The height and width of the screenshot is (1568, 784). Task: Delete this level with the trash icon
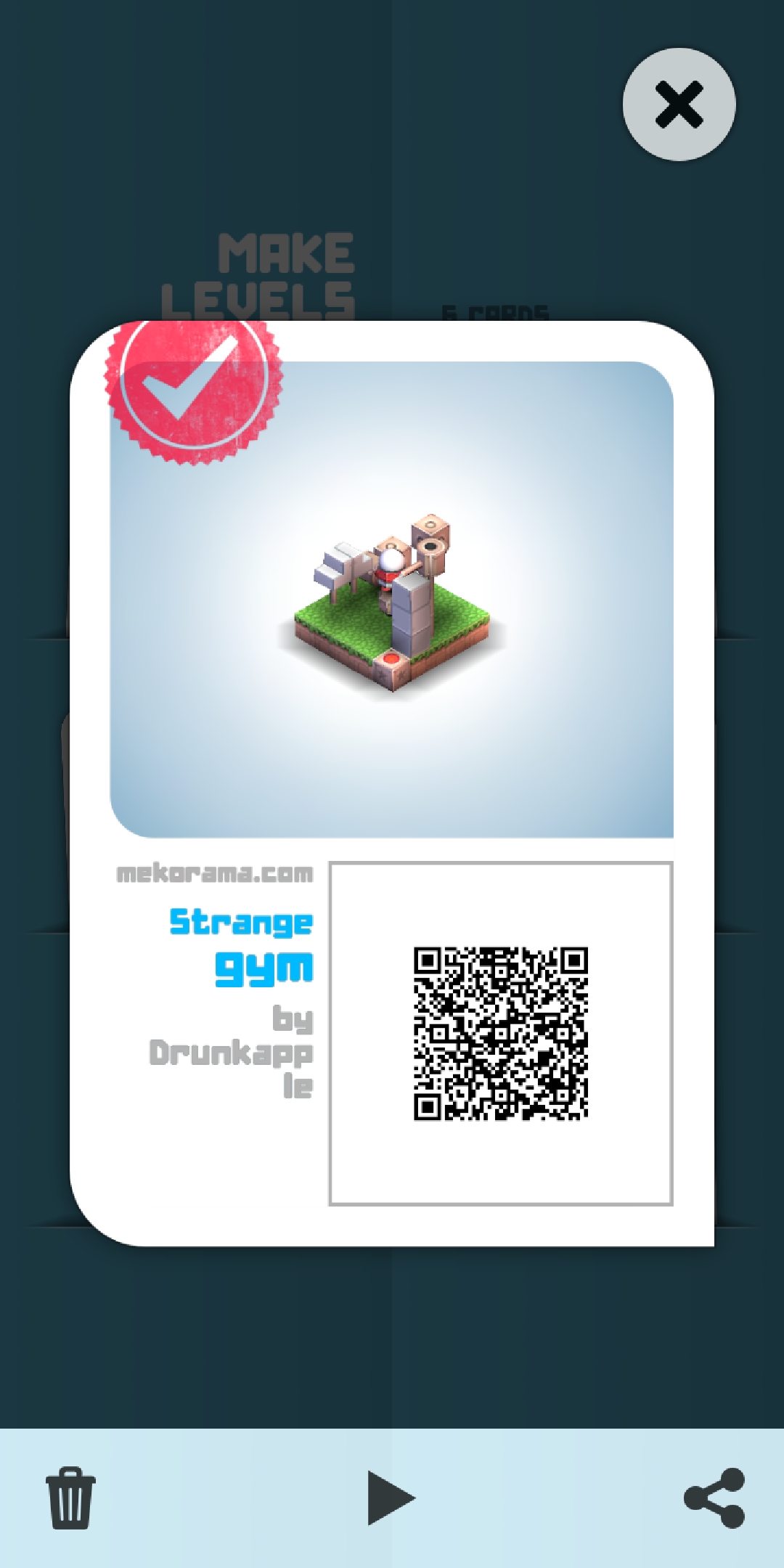[x=70, y=1498]
